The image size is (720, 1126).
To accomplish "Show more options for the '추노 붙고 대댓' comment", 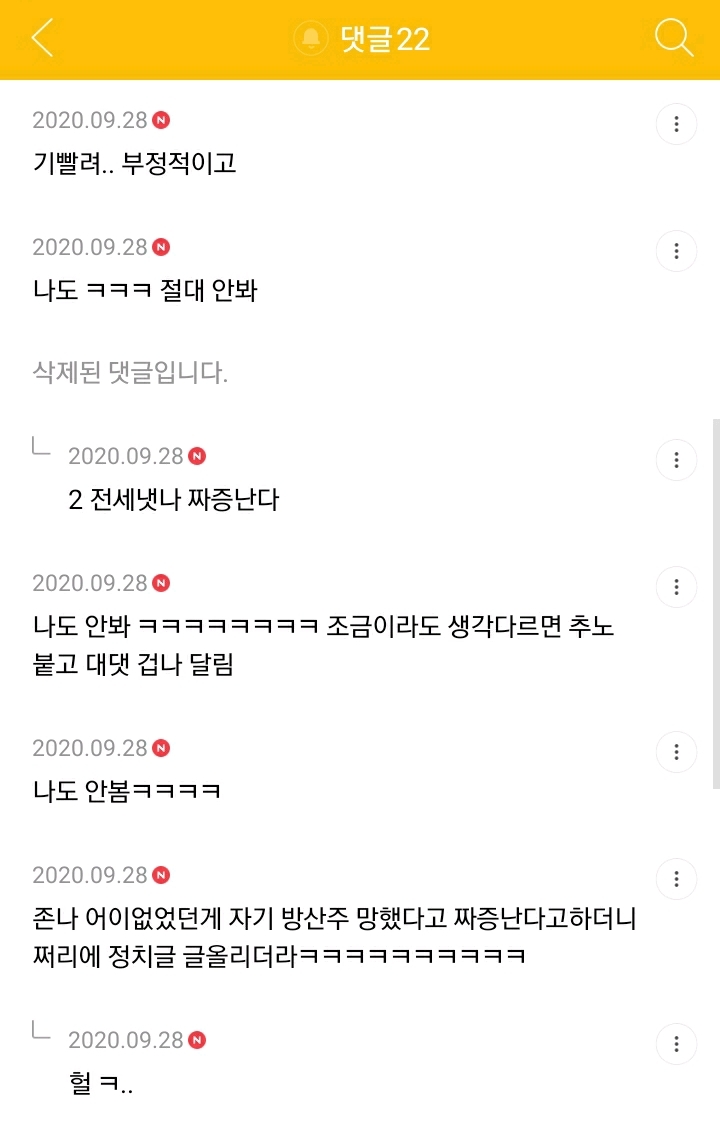I will pyautogui.click(x=676, y=586).
